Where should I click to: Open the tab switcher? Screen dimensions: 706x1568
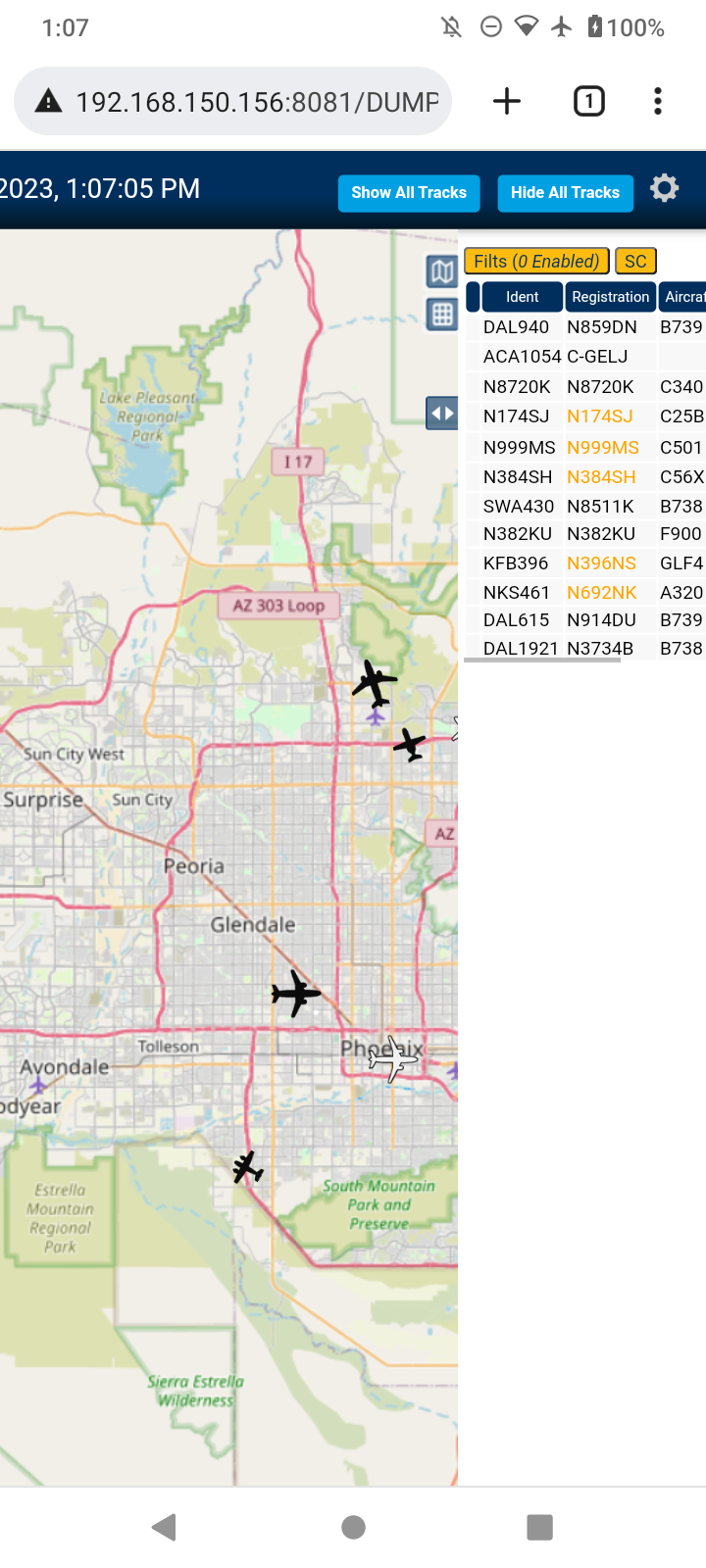click(588, 101)
